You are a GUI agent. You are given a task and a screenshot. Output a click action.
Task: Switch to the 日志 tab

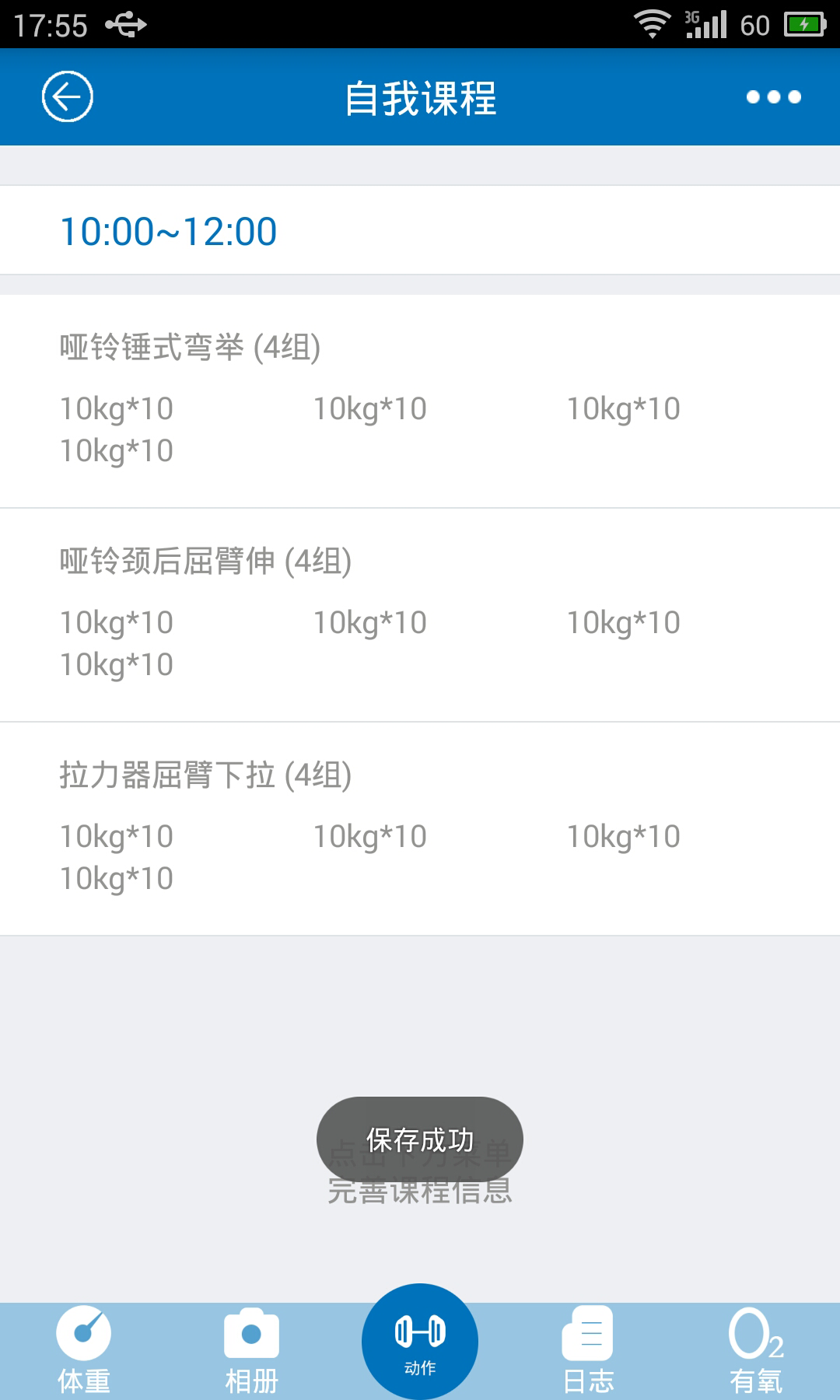(x=588, y=1352)
